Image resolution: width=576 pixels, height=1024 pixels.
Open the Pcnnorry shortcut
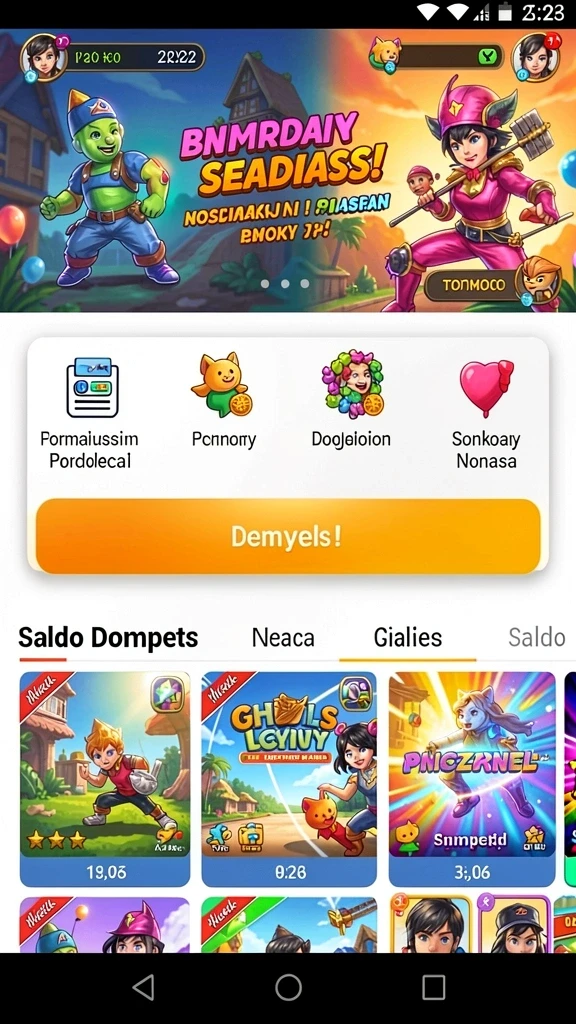coord(223,400)
